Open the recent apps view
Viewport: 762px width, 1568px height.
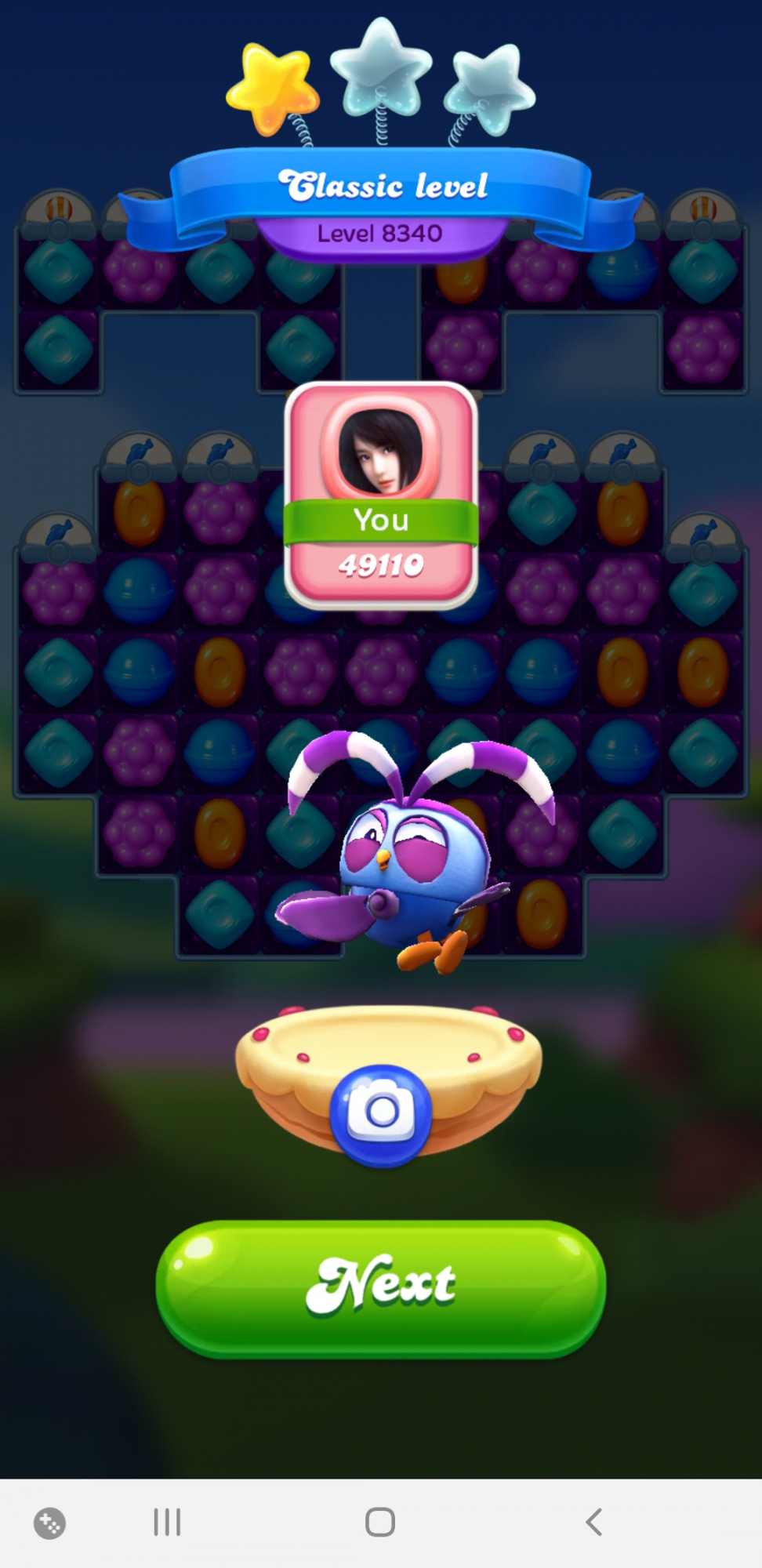click(167, 1522)
